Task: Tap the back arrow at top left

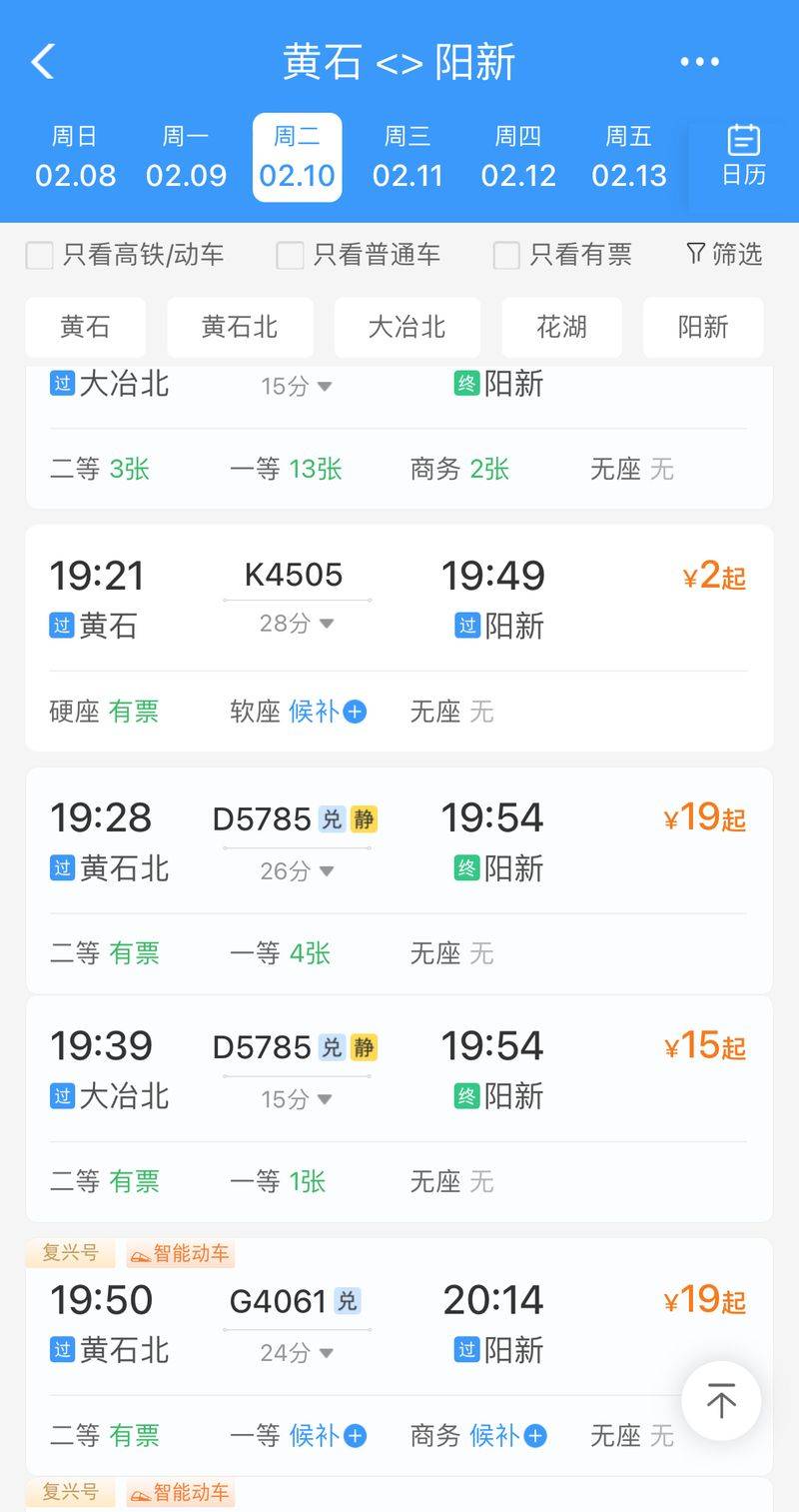Action: pos(42,61)
